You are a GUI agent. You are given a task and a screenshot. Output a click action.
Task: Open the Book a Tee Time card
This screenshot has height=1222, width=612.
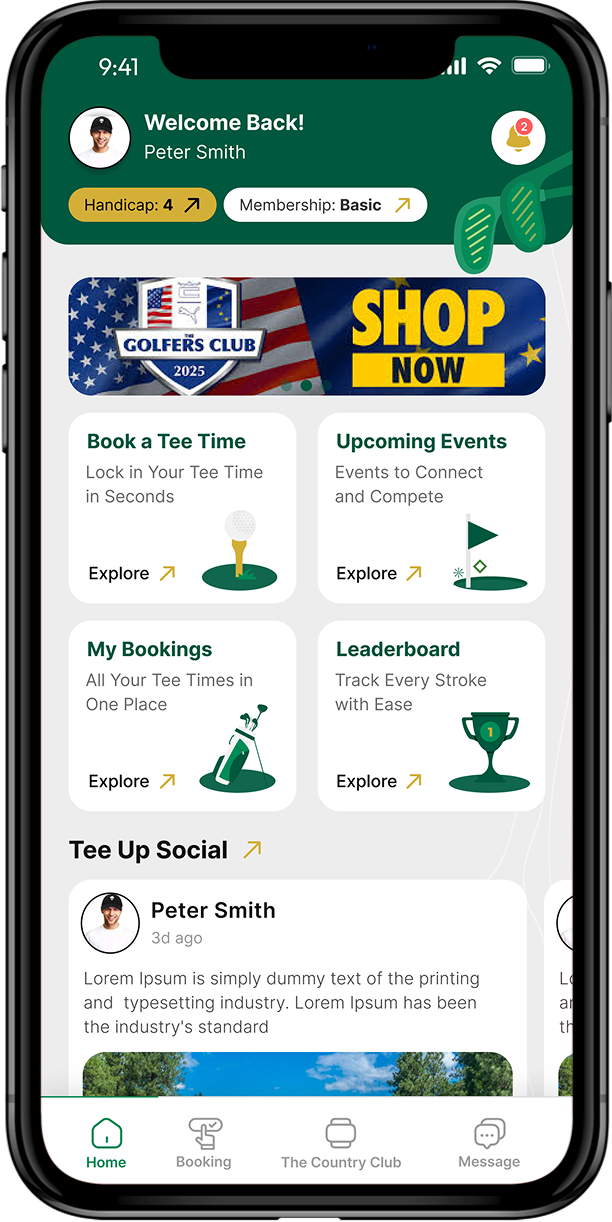pyautogui.click(x=182, y=508)
